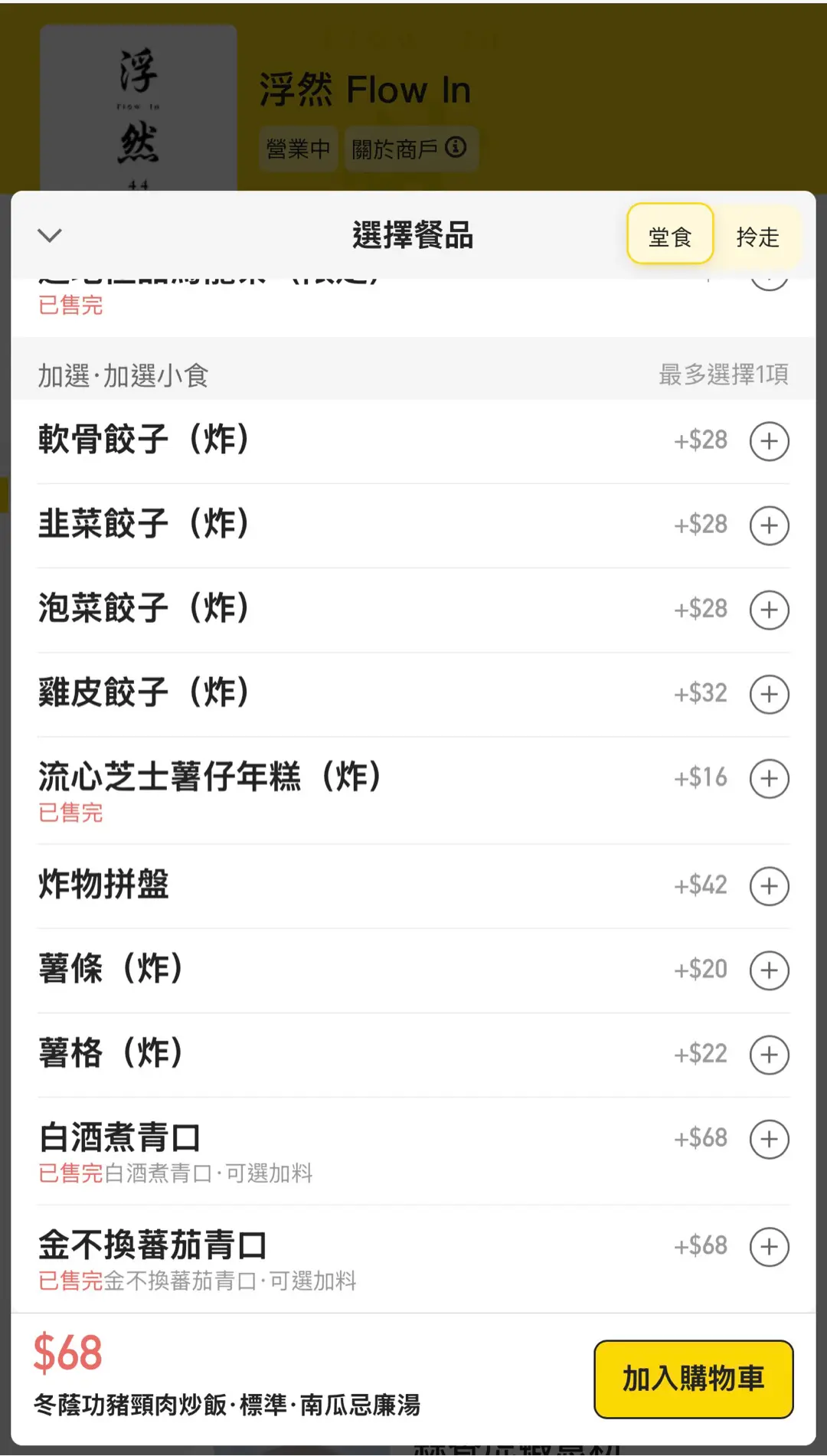
Task: Tap 加入購物車 to add to cart
Action: (693, 1379)
